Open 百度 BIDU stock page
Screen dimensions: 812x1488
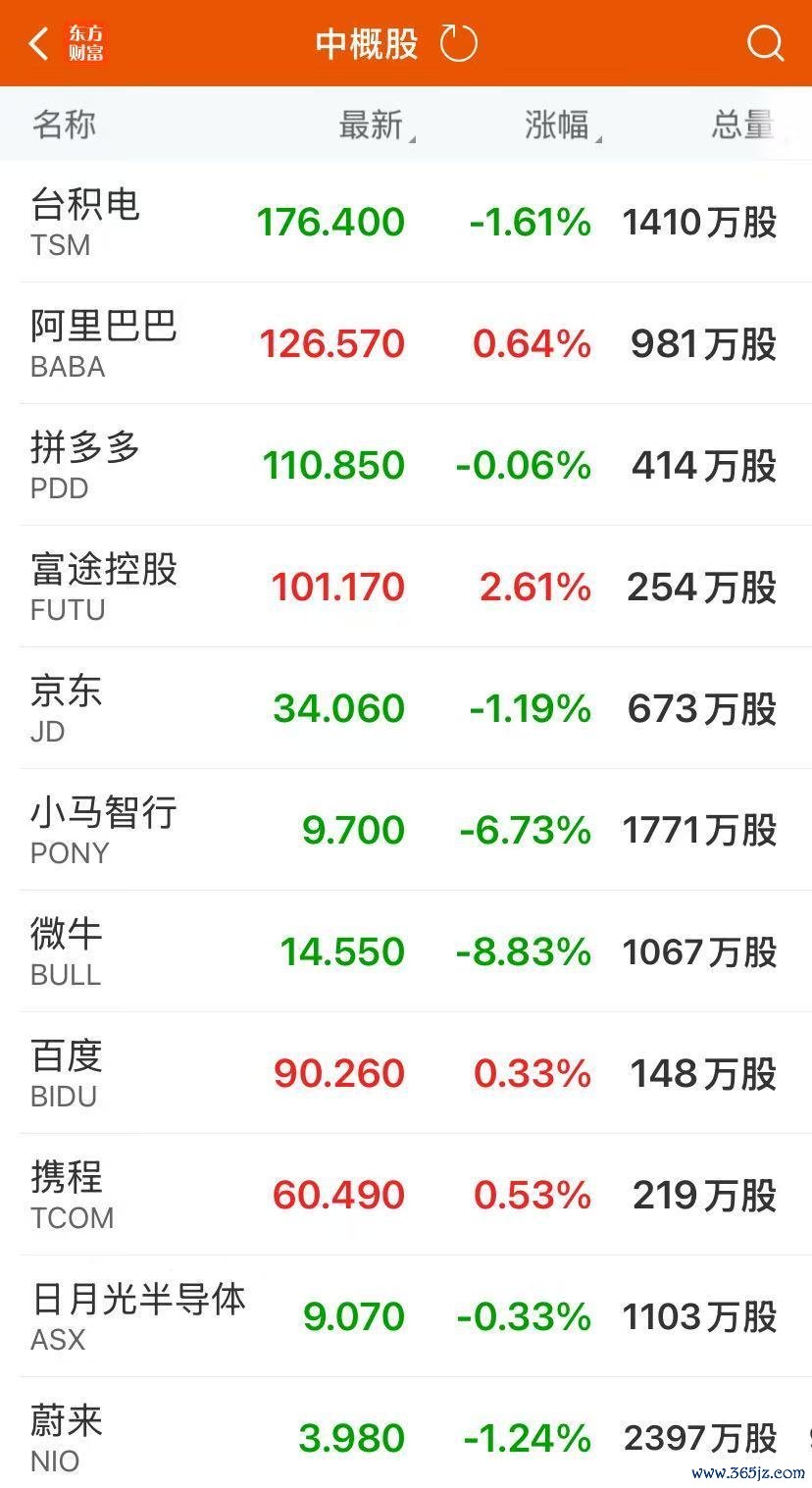click(406, 1073)
